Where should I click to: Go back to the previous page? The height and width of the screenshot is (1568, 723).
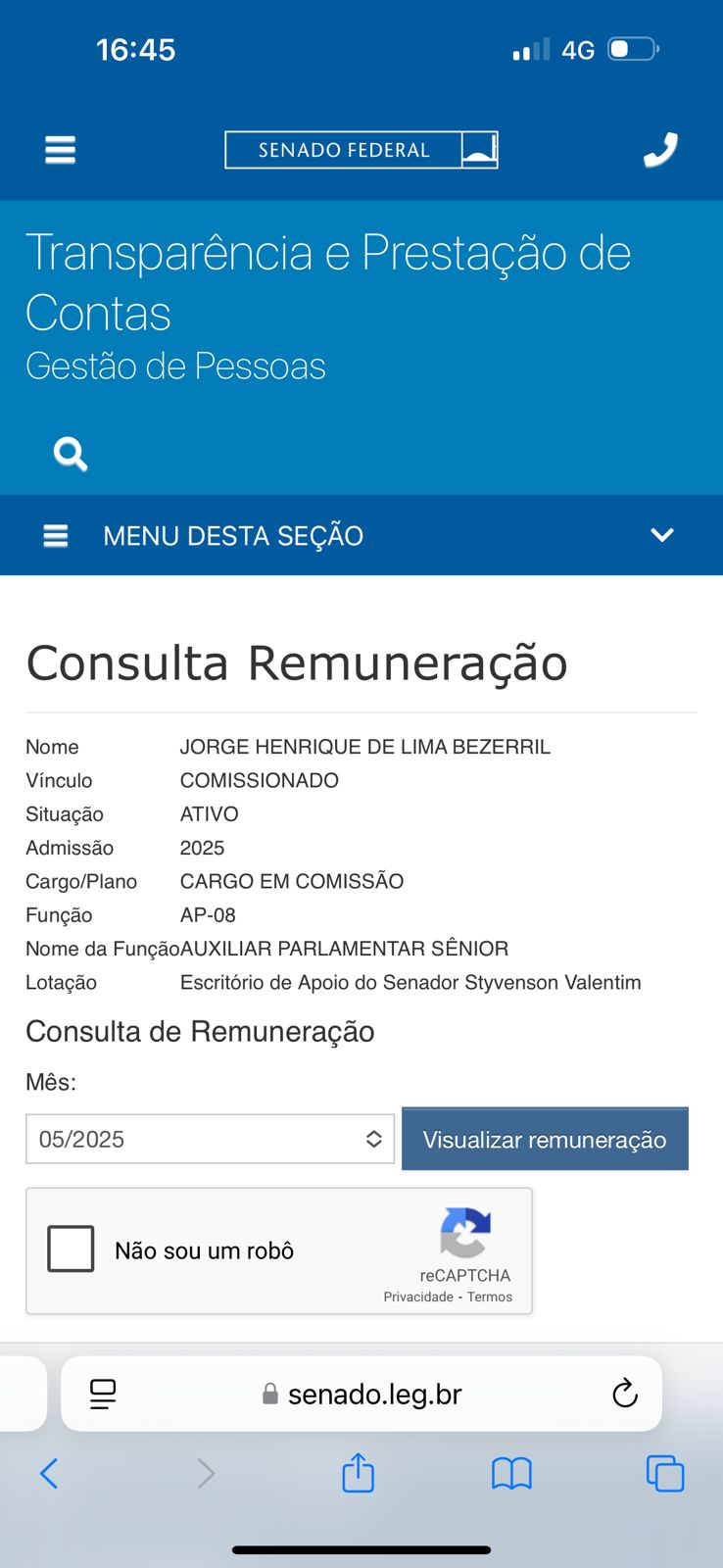[49, 1473]
